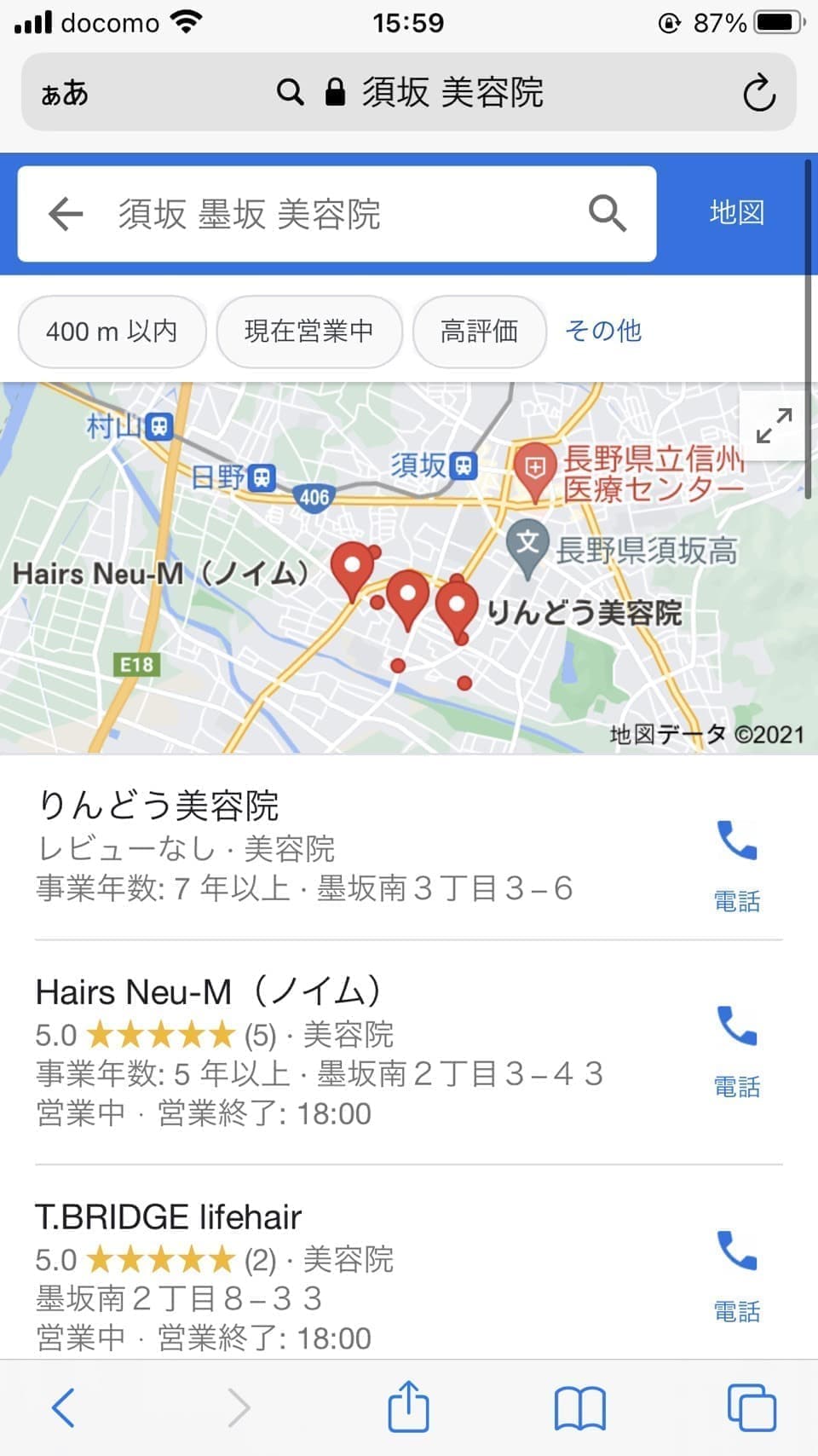Viewport: 818px width, 1456px height.
Task: Reload the page in Safari
Action: (x=758, y=93)
